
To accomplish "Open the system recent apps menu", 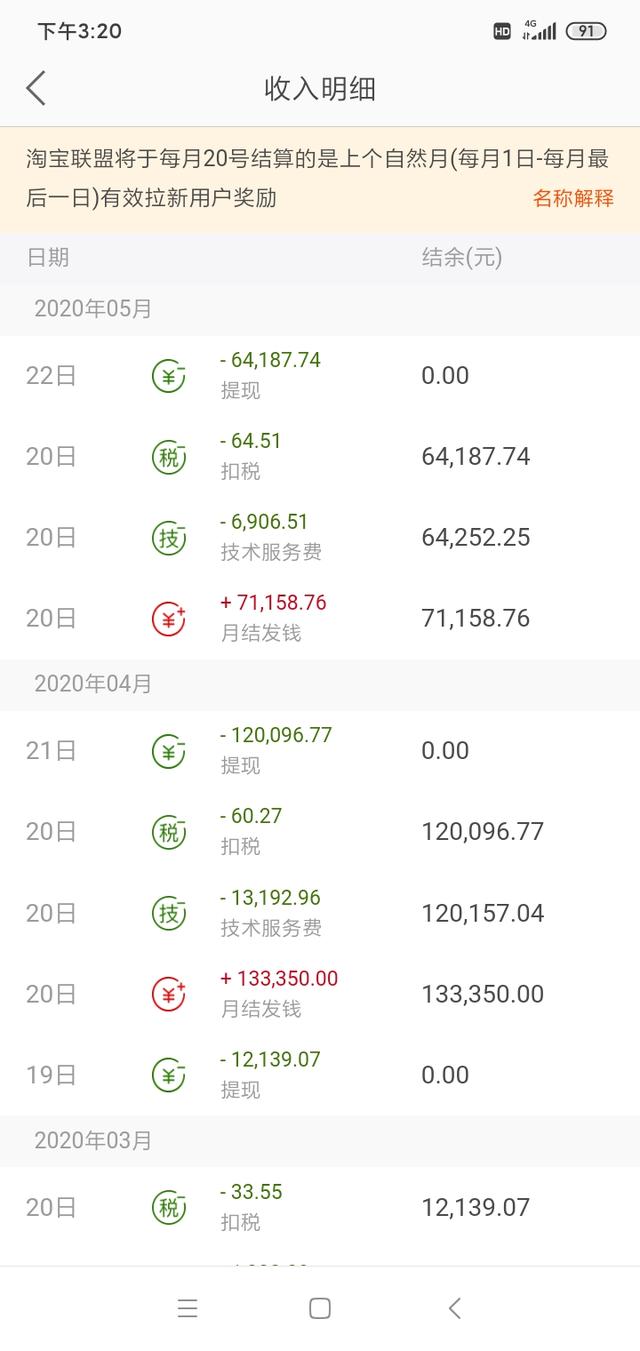I will tap(187, 1308).
